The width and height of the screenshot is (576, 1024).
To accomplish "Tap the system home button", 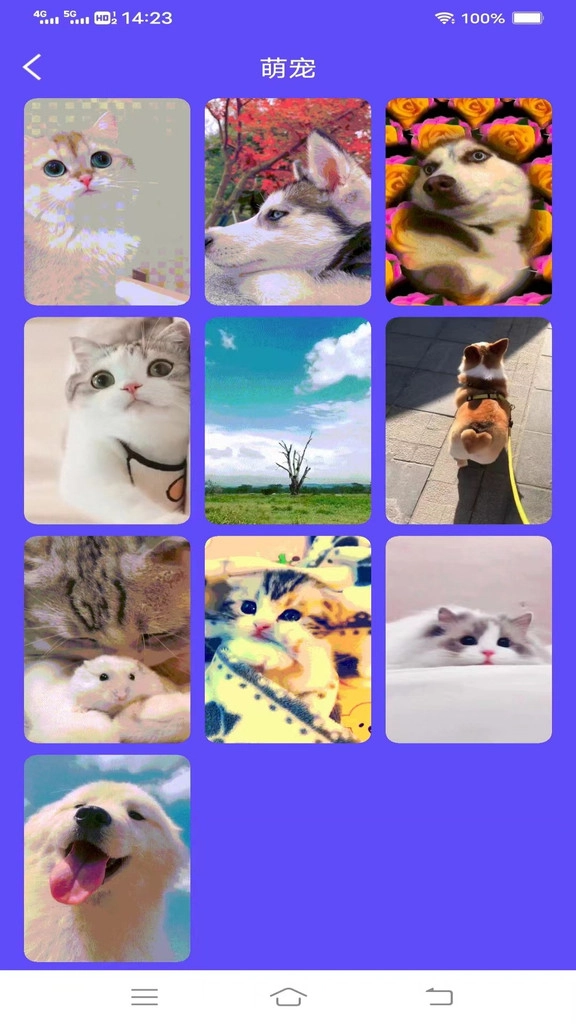I will (x=288, y=997).
